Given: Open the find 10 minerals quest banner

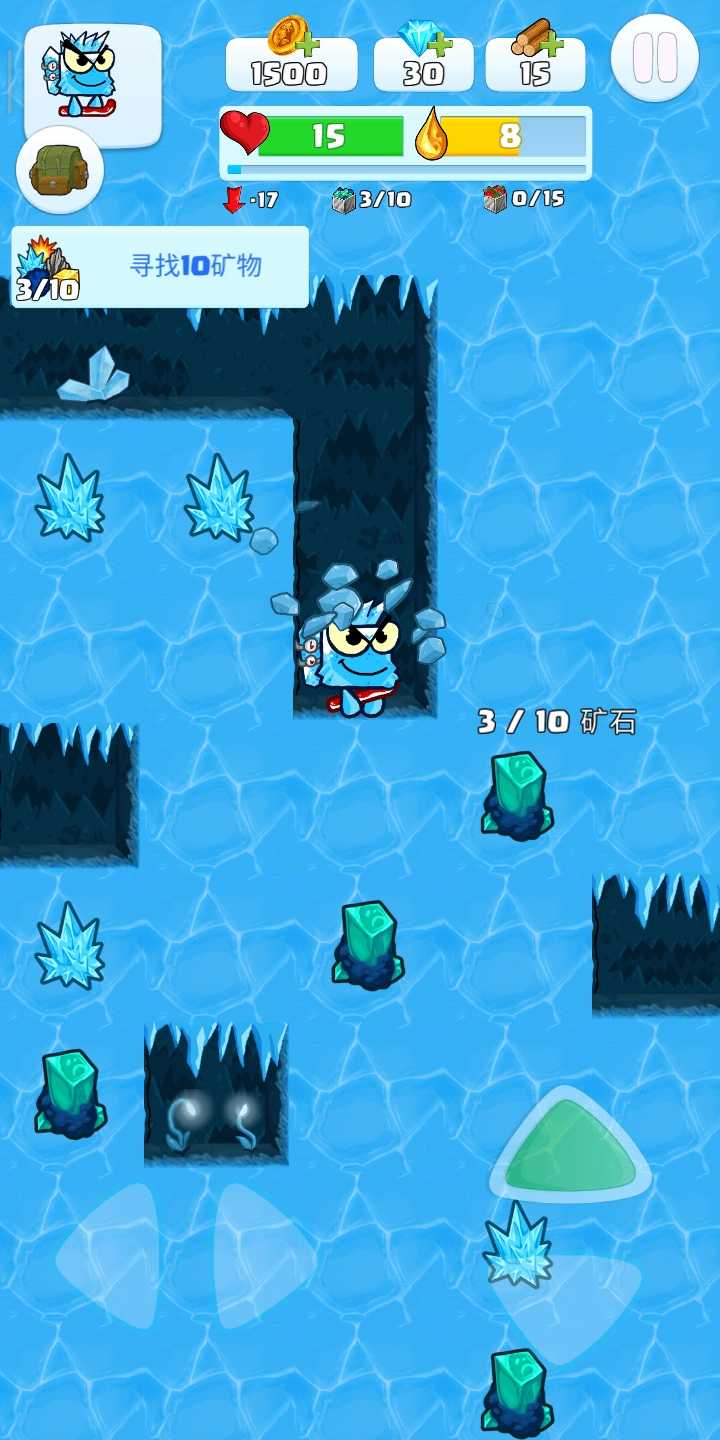Looking at the screenshot, I should pyautogui.click(x=160, y=266).
